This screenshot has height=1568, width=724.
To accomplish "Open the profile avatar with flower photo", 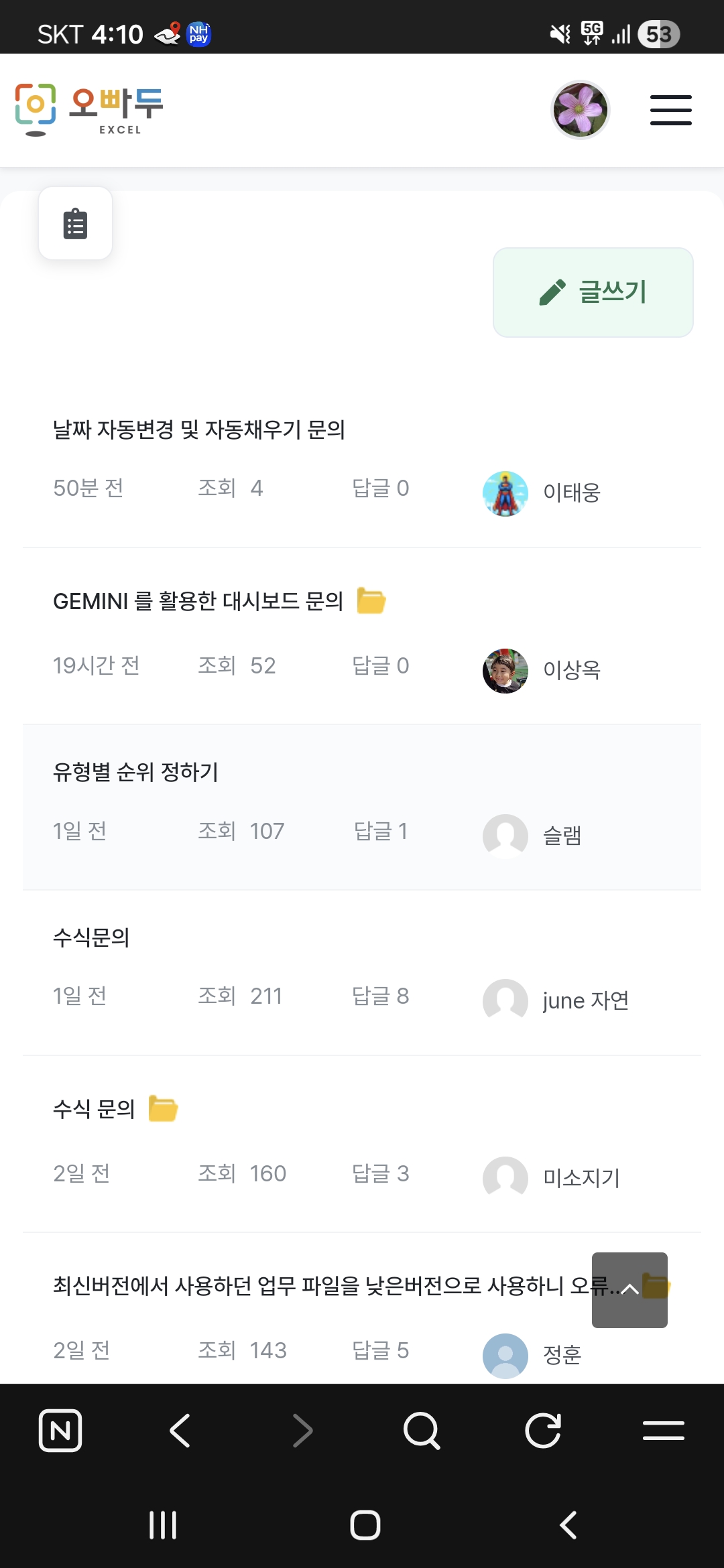I will pos(580,110).
